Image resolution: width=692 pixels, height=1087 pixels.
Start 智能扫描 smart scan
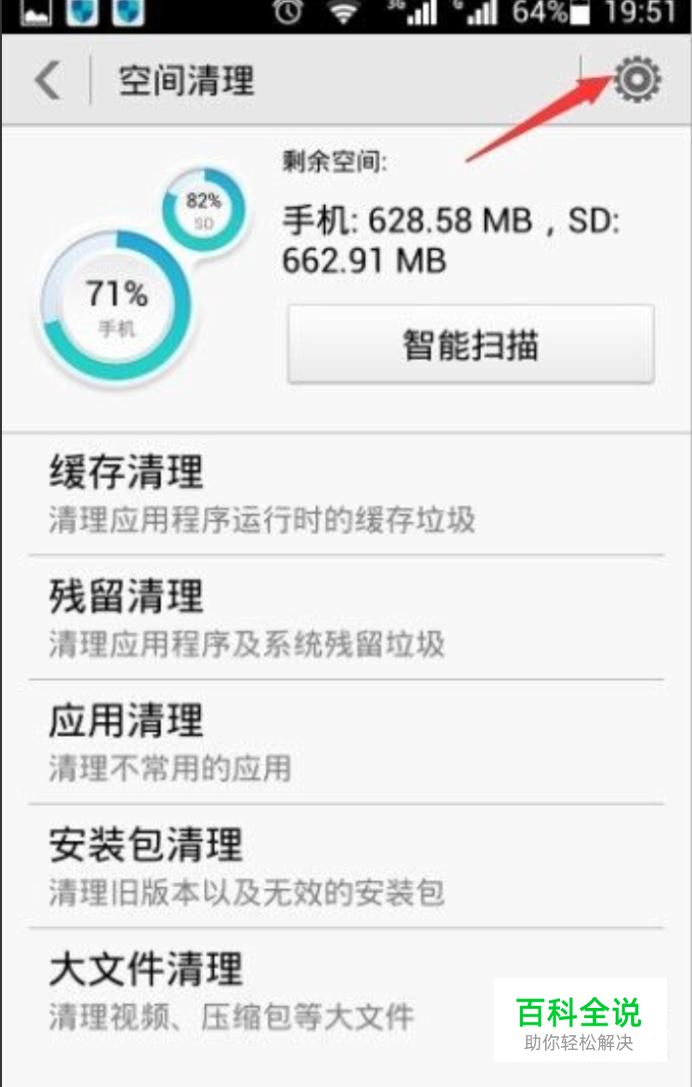click(470, 345)
